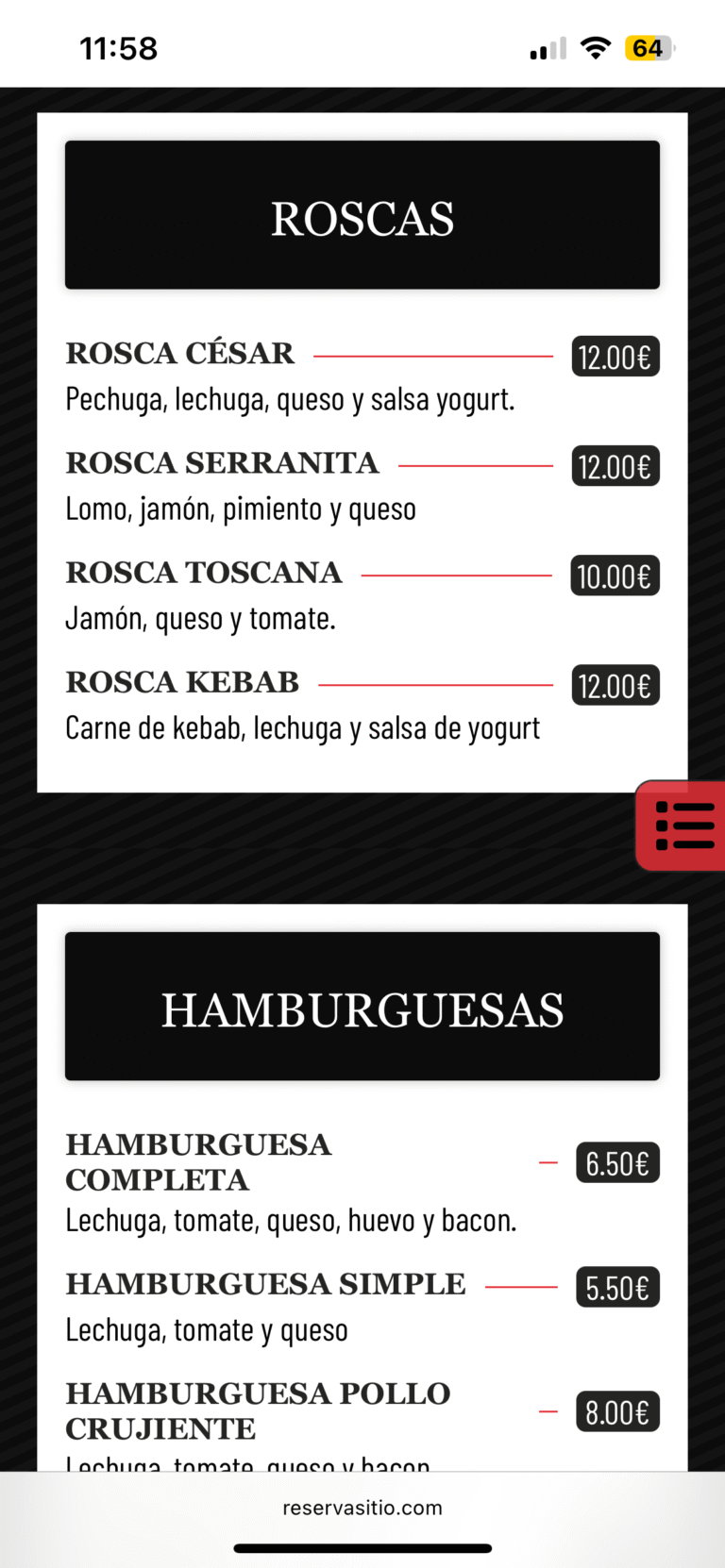Select the 10.00€ price tag for ROSCA TOSCANA
Screen dimensions: 725x1568
tap(615, 575)
